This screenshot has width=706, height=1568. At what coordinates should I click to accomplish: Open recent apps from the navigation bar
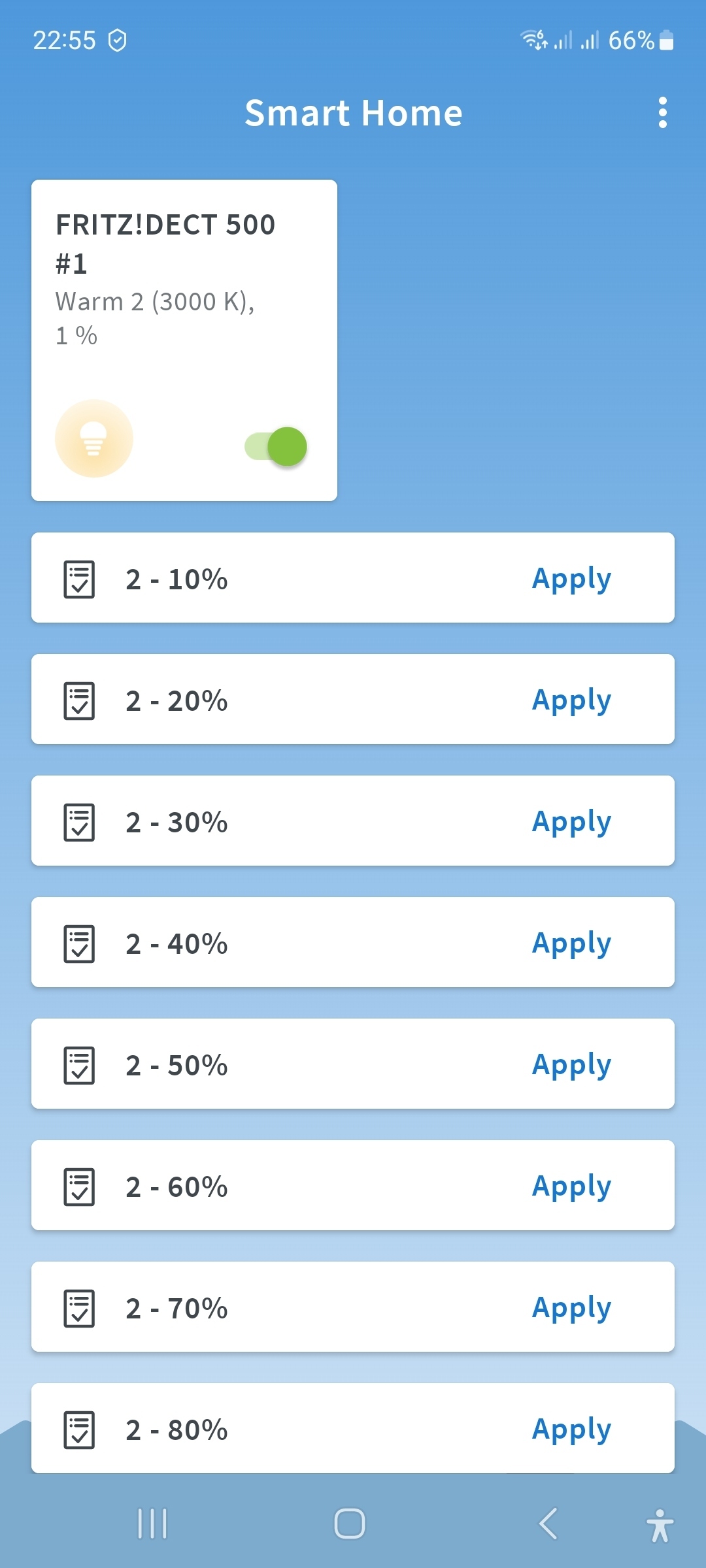coord(152,1524)
